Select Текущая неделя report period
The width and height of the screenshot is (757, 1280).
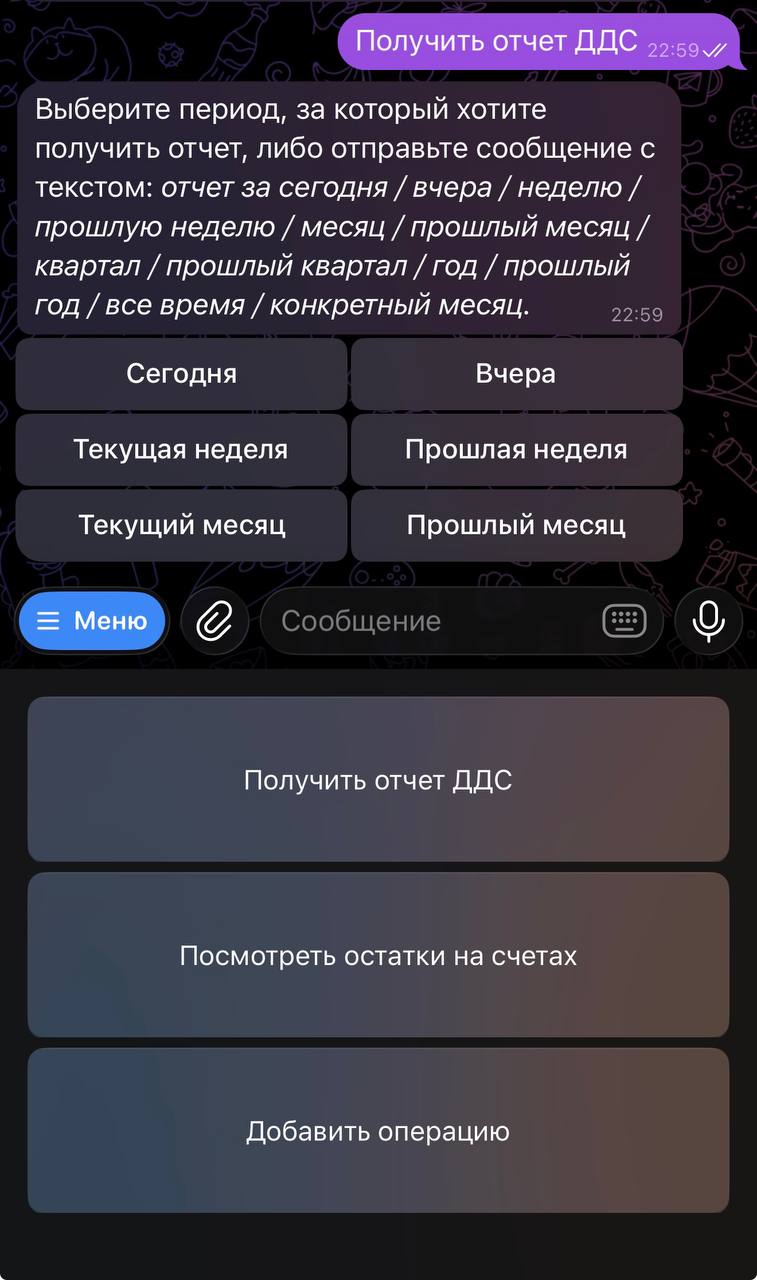coord(181,450)
